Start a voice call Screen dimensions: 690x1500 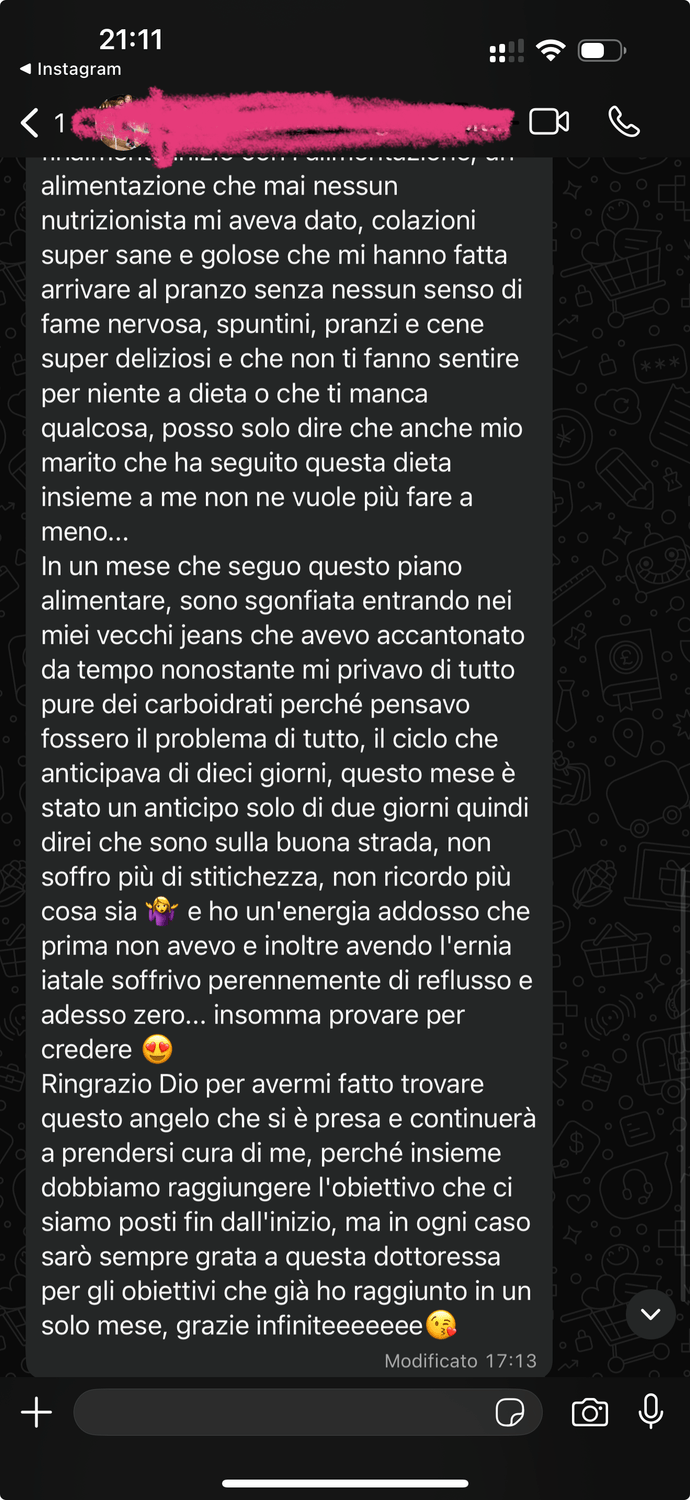[x=624, y=122]
